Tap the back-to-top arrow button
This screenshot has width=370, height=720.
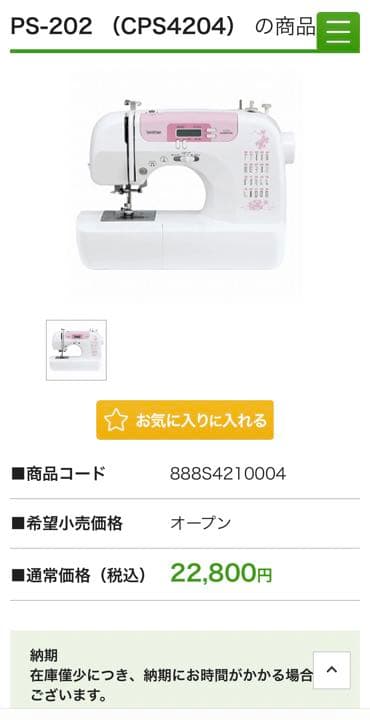(x=332, y=670)
